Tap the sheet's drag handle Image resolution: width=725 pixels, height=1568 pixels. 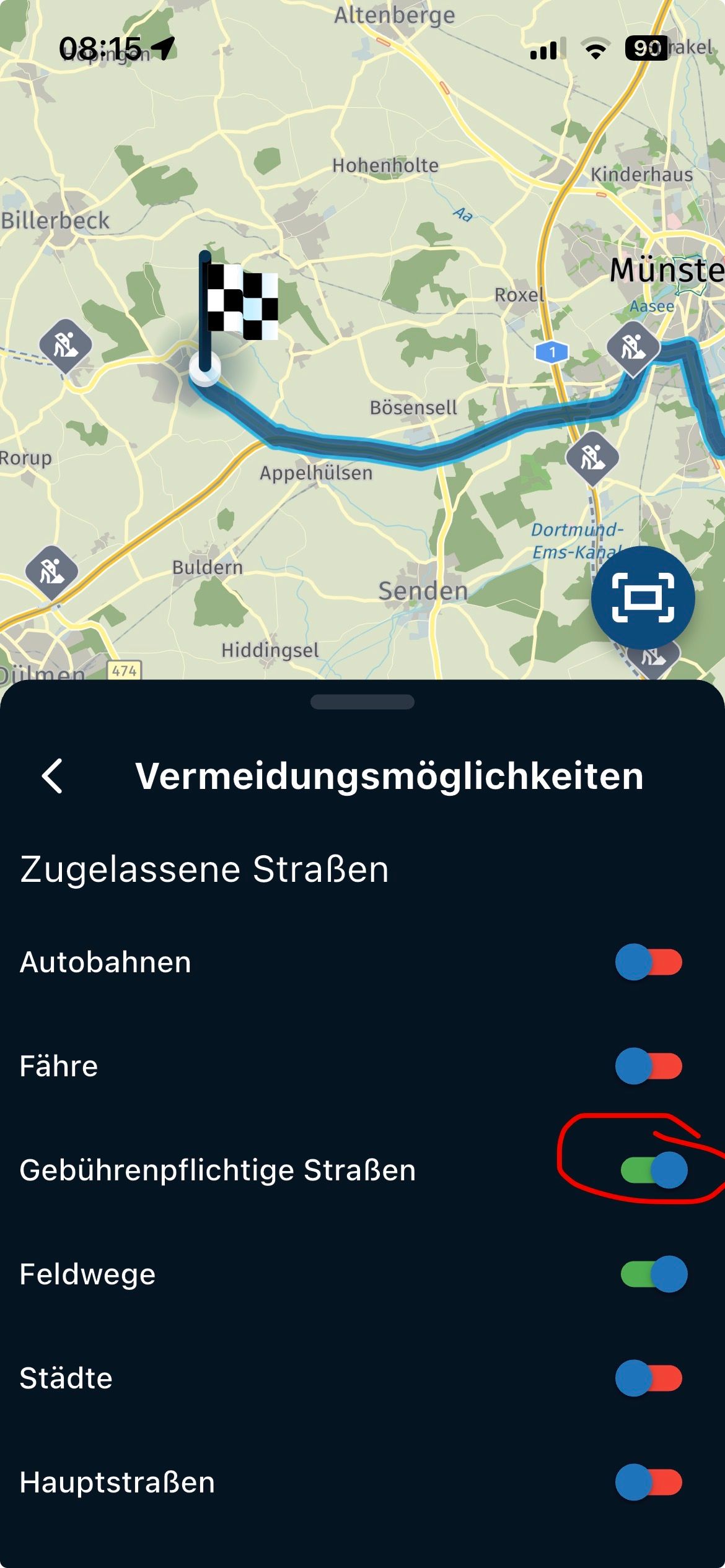(x=362, y=702)
